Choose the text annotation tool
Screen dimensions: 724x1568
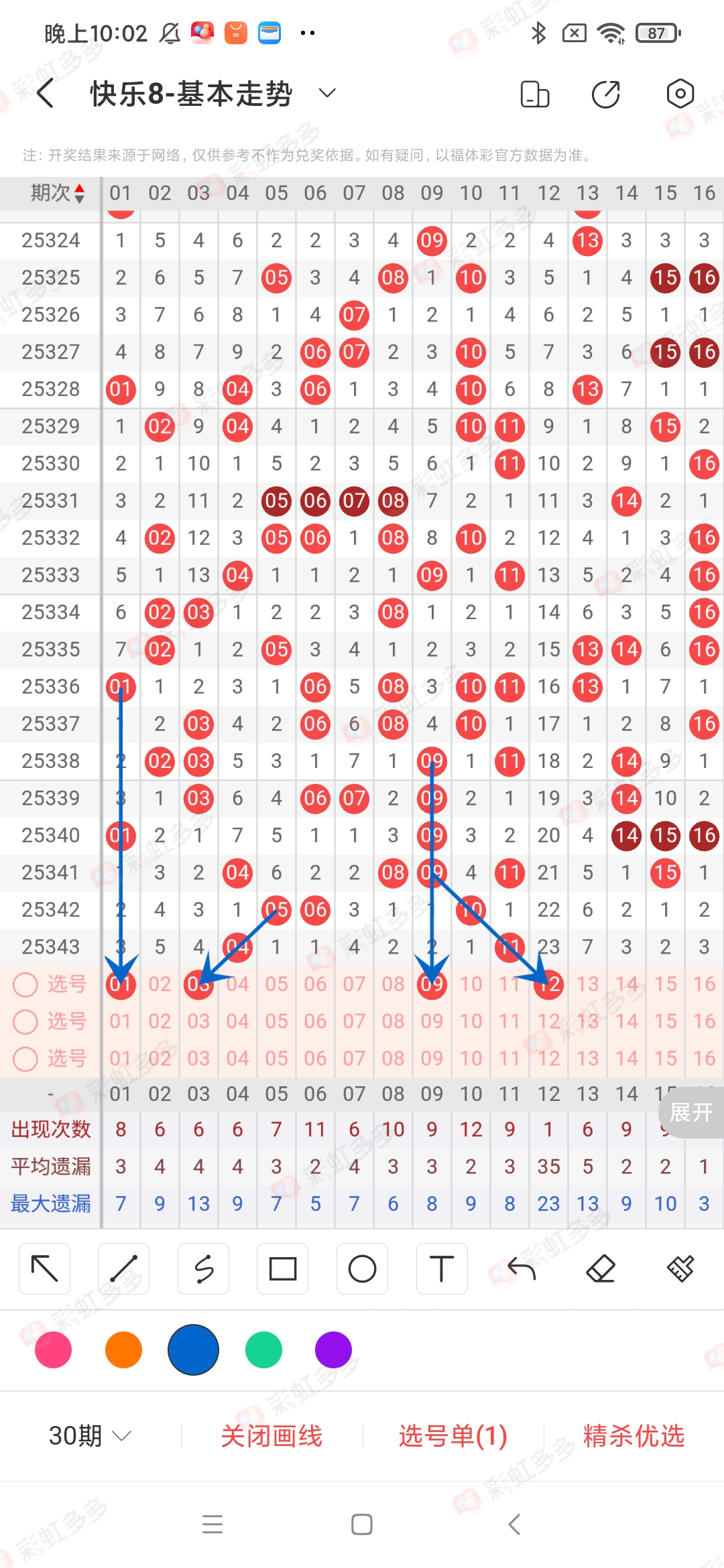point(441,1268)
